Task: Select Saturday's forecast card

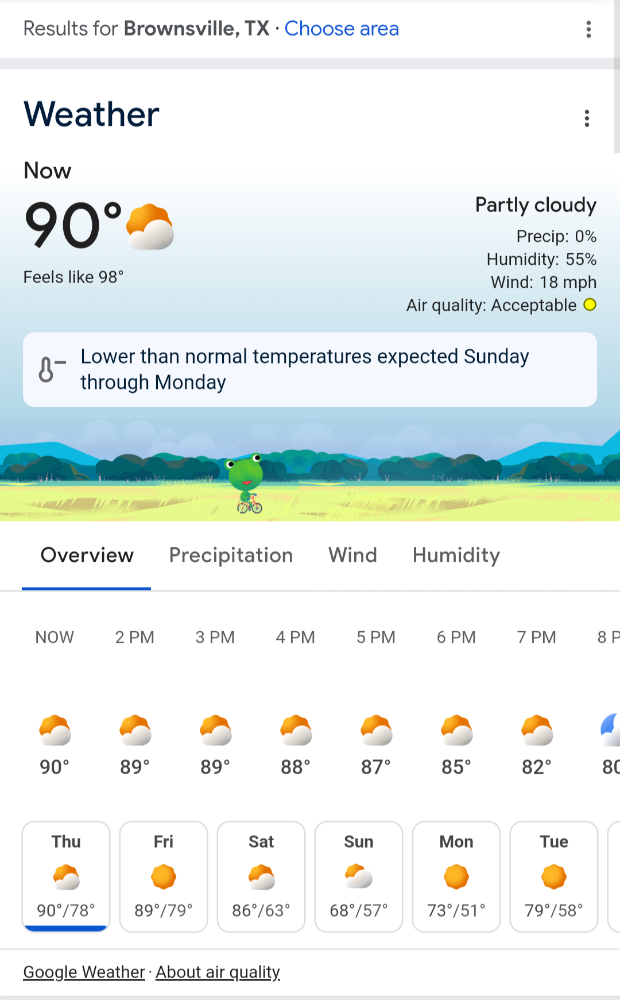Action: [x=261, y=876]
